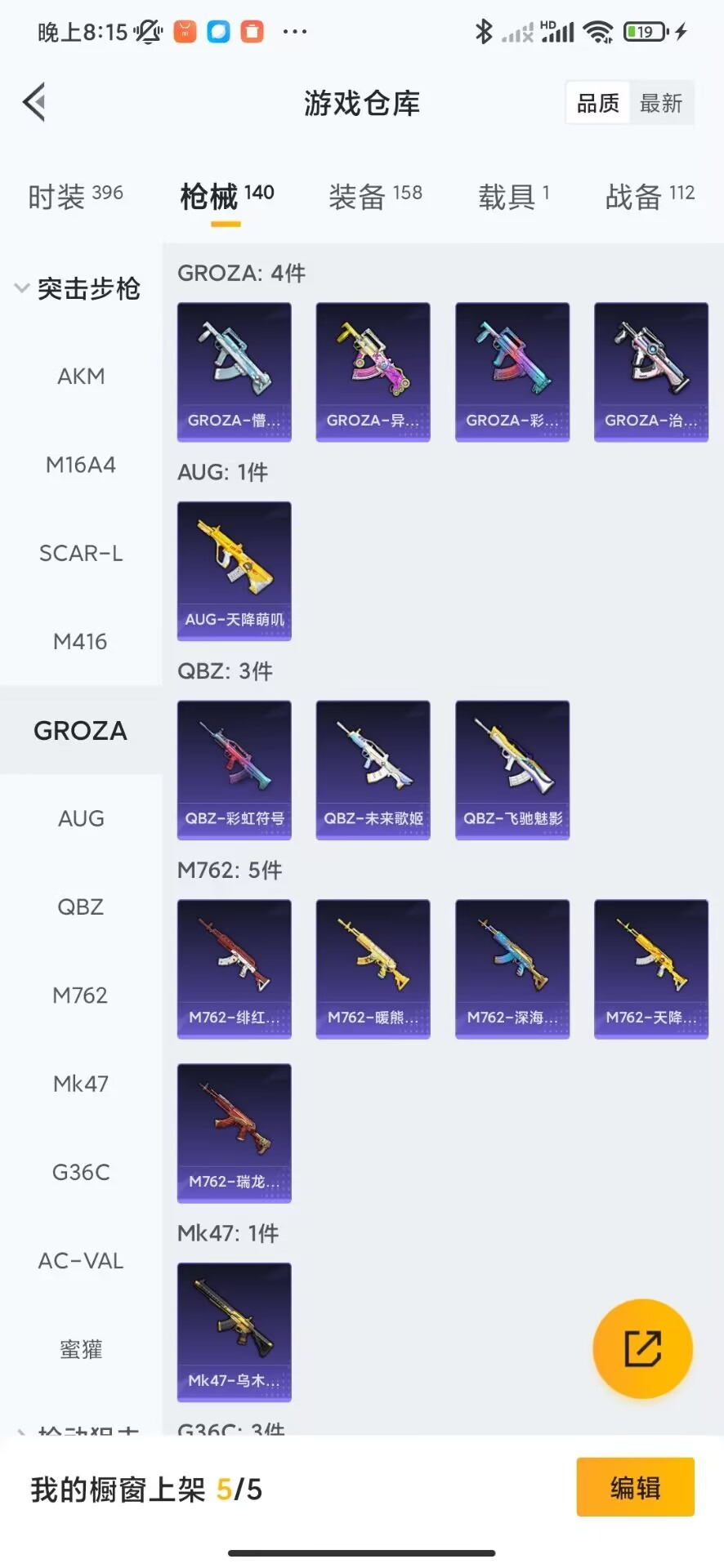This screenshot has width=724, height=1568.
Task: Switch to the 时装 tab
Action: (x=75, y=196)
